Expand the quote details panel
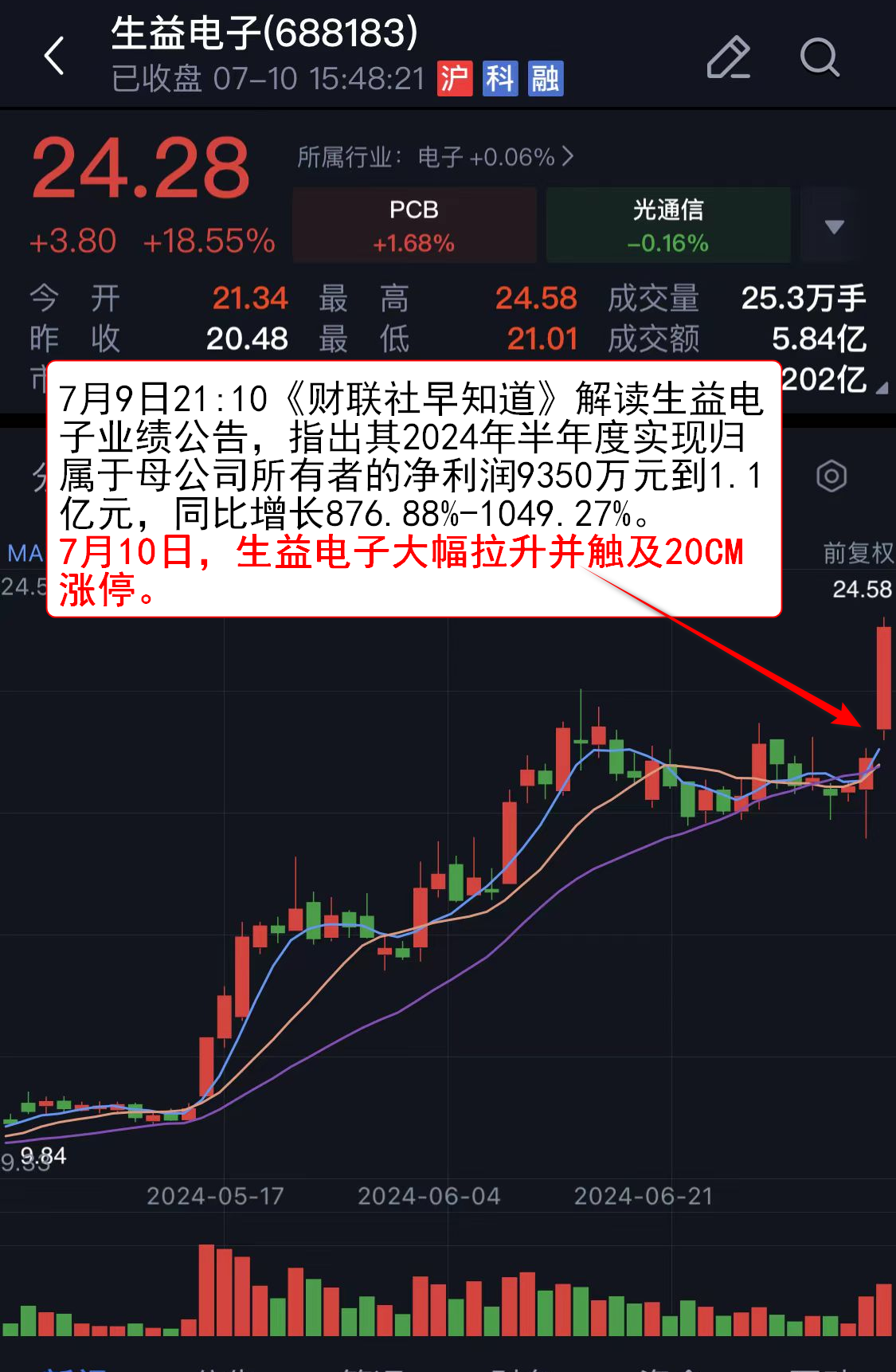The image size is (896, 1372). (882, 388)
